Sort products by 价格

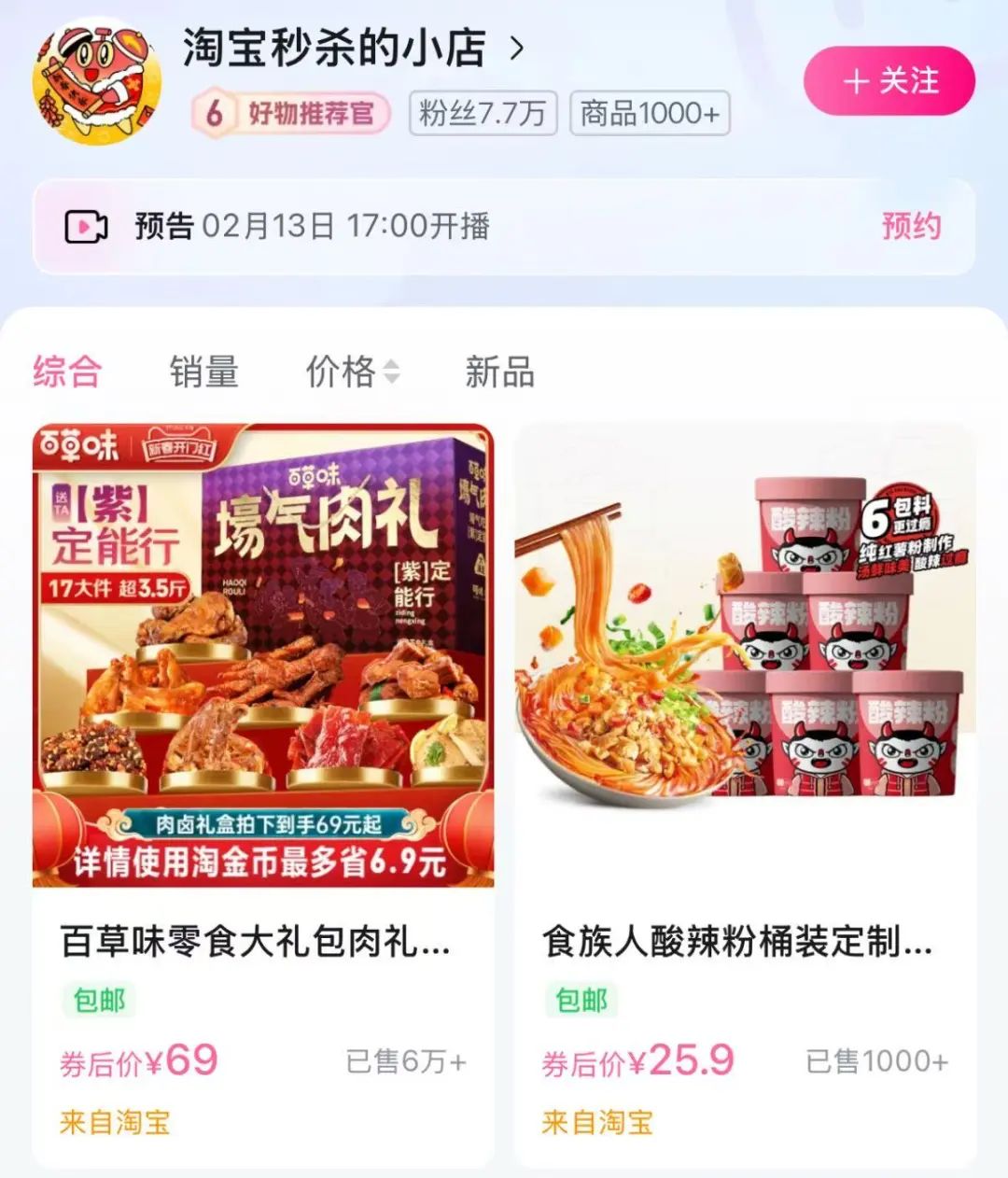pos(352,372)
